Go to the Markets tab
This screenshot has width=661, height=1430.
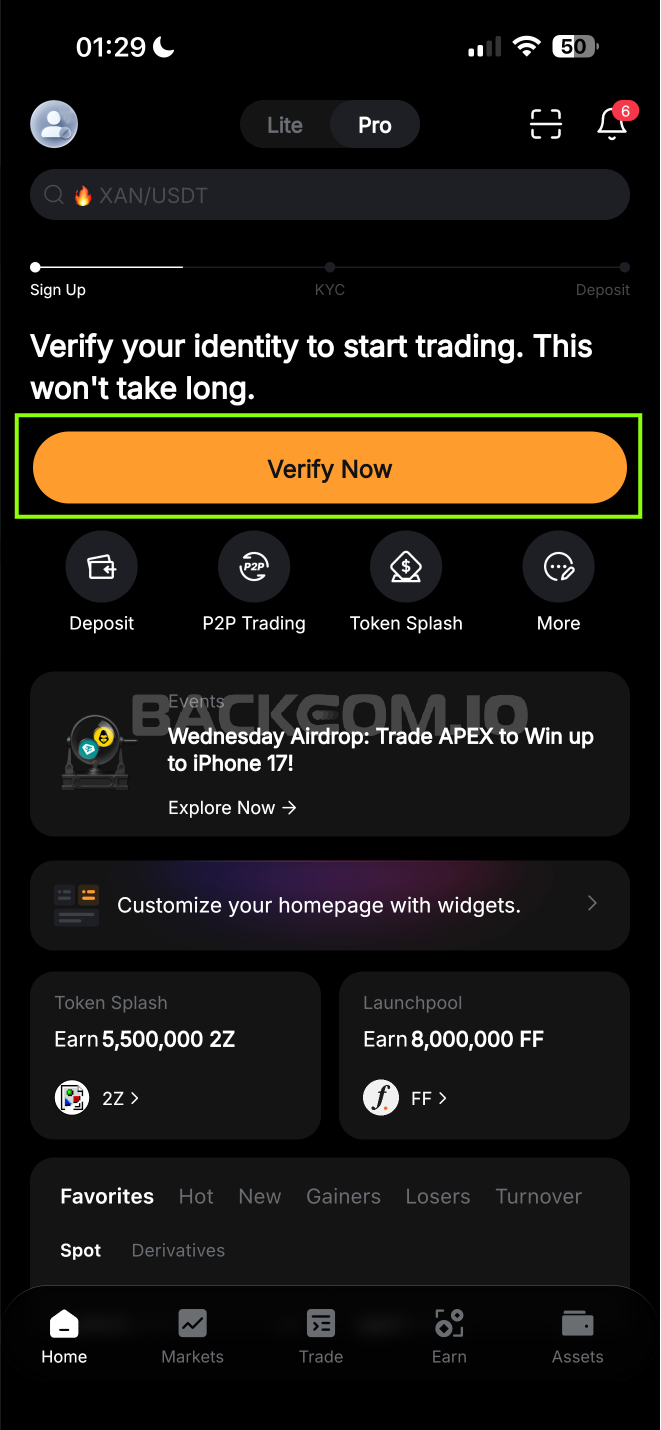coord(193,1336)
